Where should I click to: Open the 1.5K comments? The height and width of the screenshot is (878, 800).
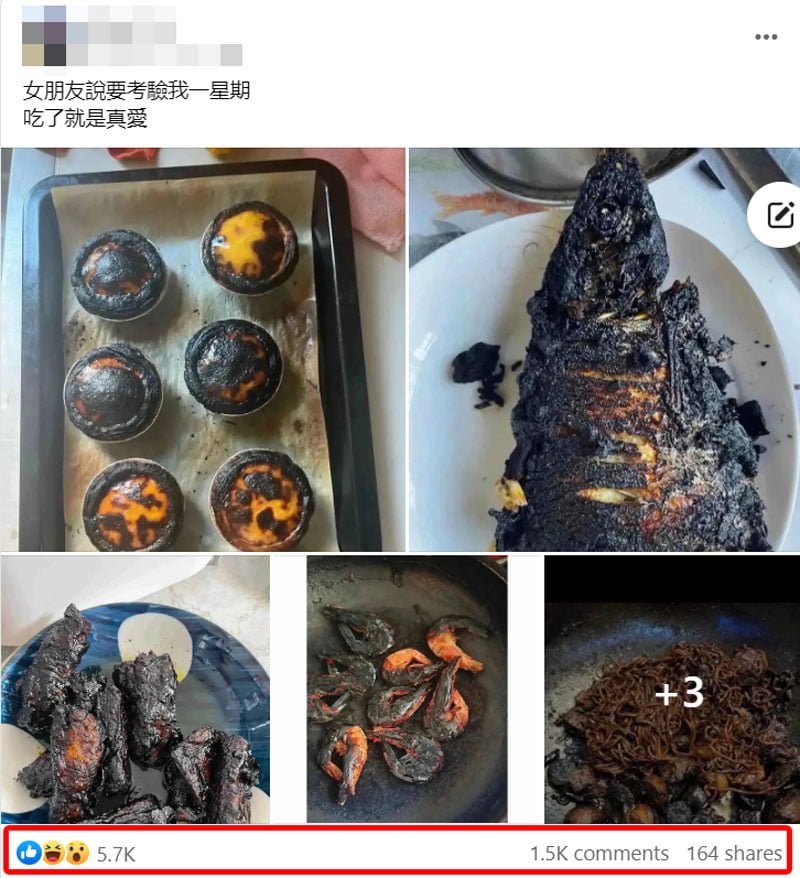tap(599, 853)
